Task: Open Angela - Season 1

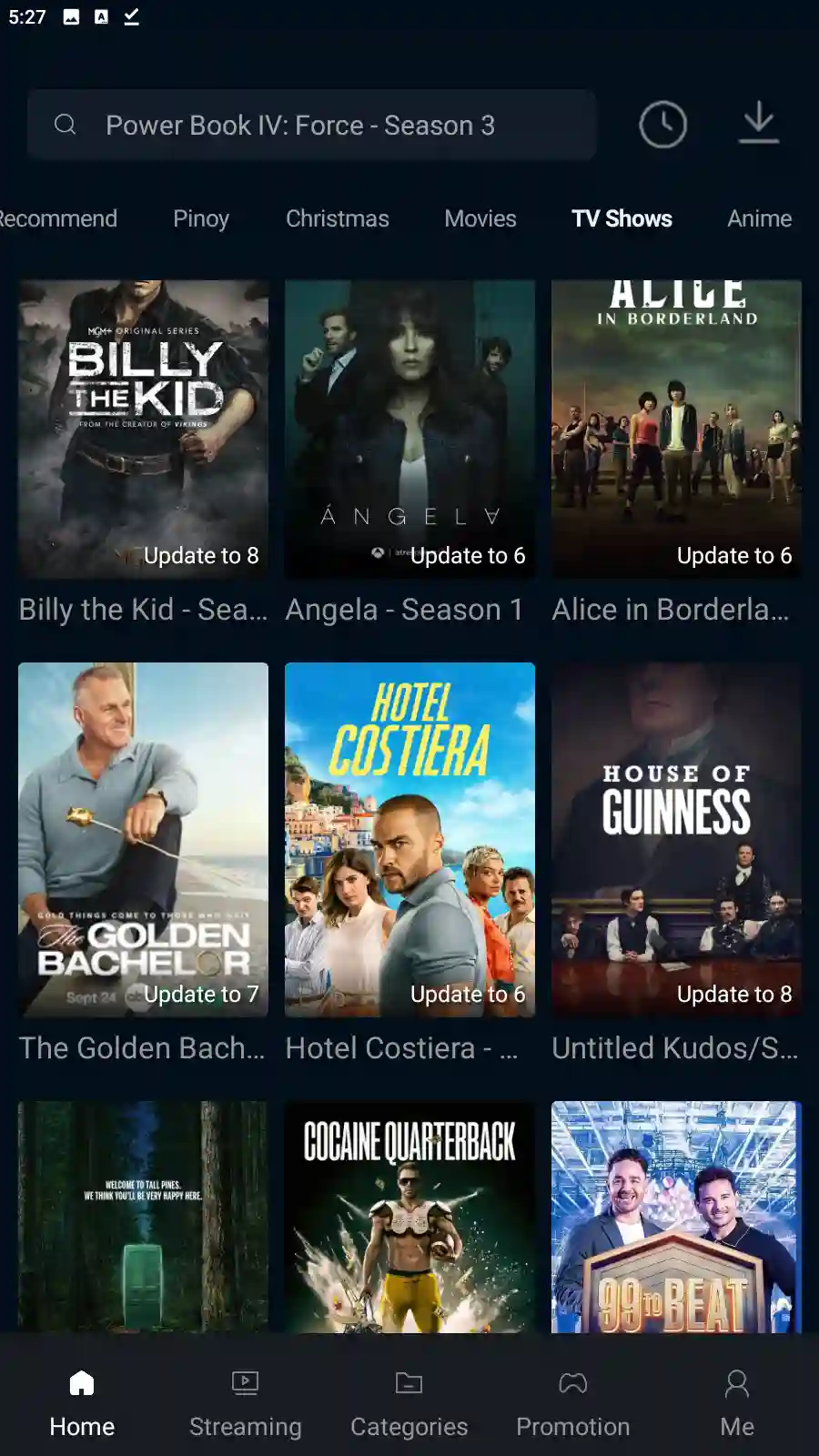Action: pos(409,429)
